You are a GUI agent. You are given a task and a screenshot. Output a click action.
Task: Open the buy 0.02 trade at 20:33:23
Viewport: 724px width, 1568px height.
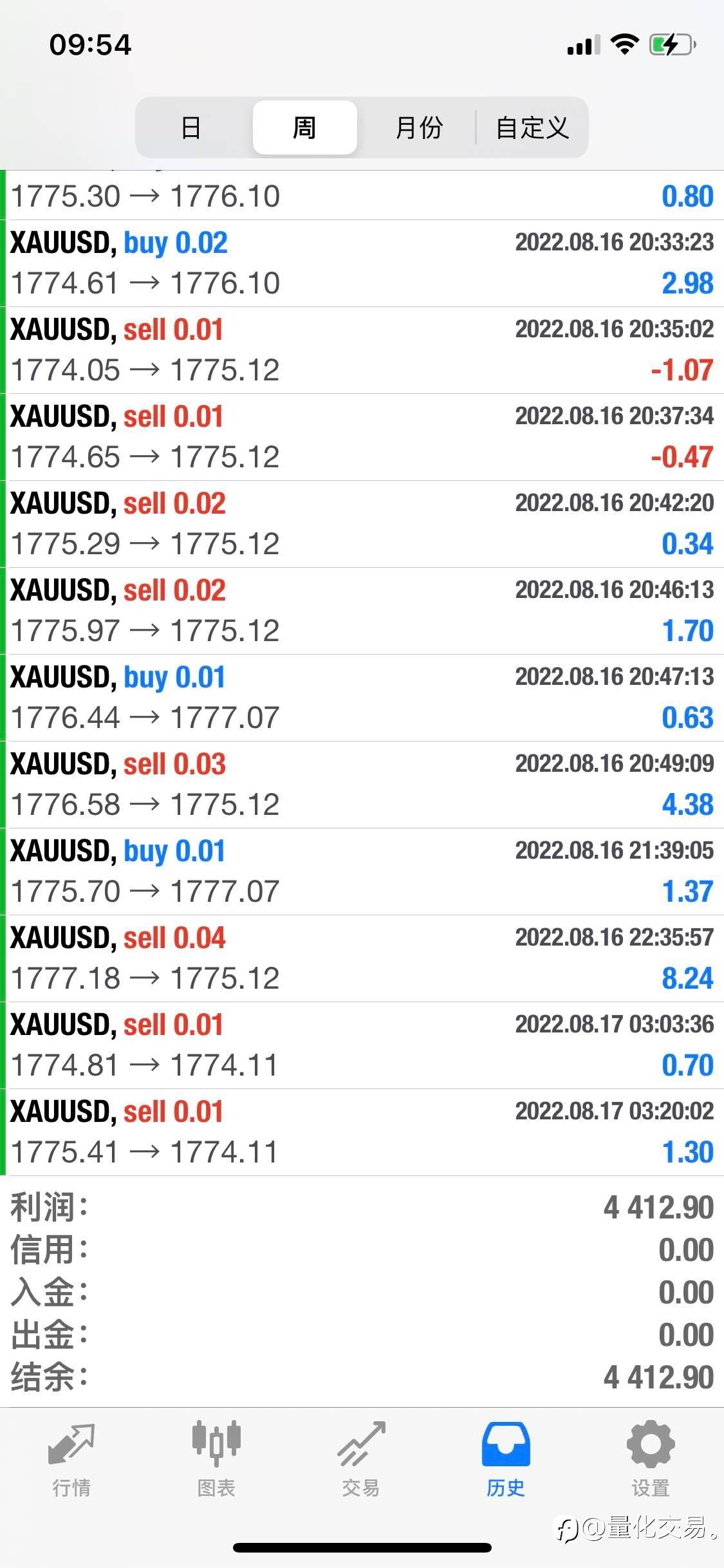(x=362, y=263)
